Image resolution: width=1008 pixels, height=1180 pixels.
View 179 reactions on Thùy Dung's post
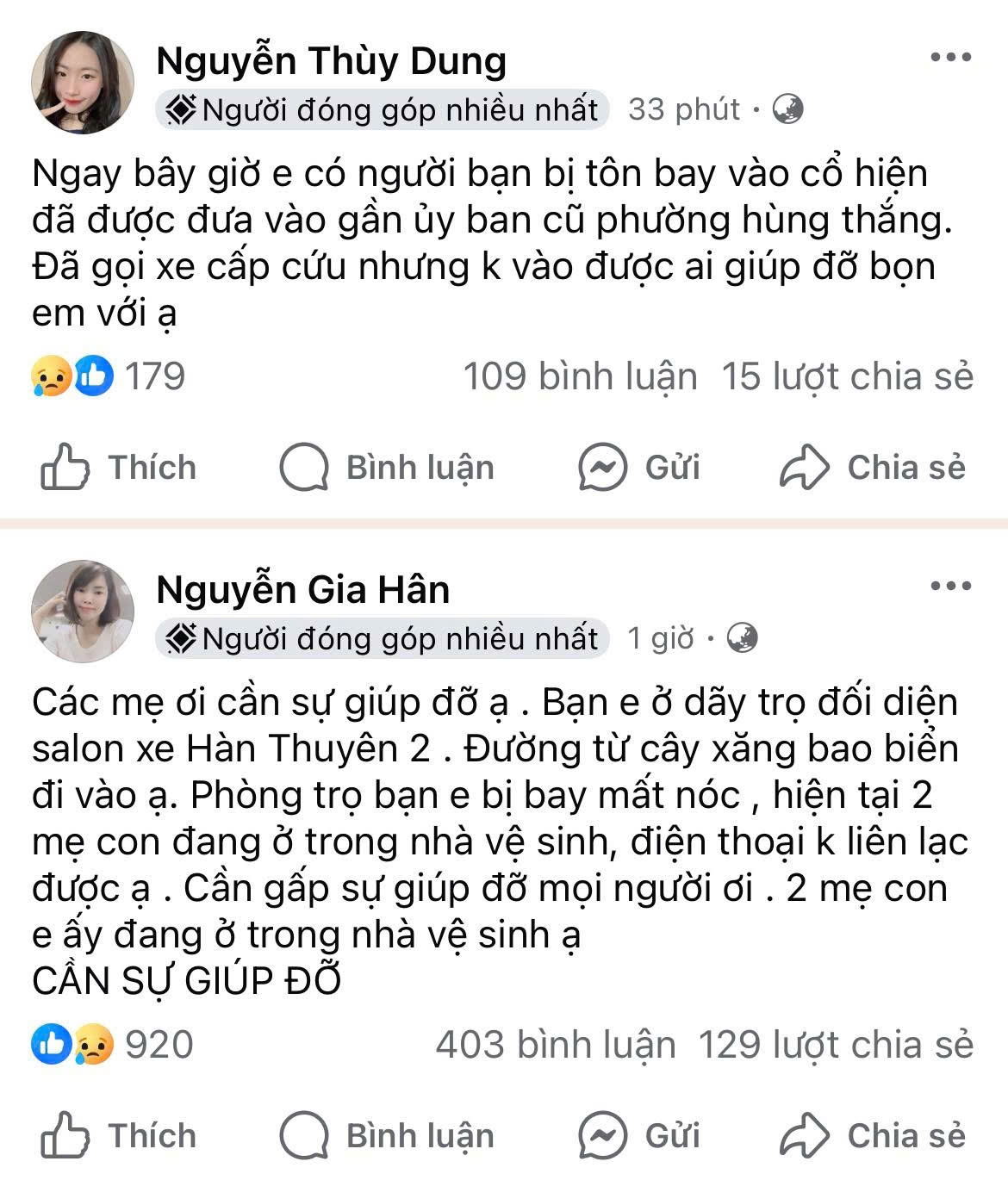coord(109,376)
